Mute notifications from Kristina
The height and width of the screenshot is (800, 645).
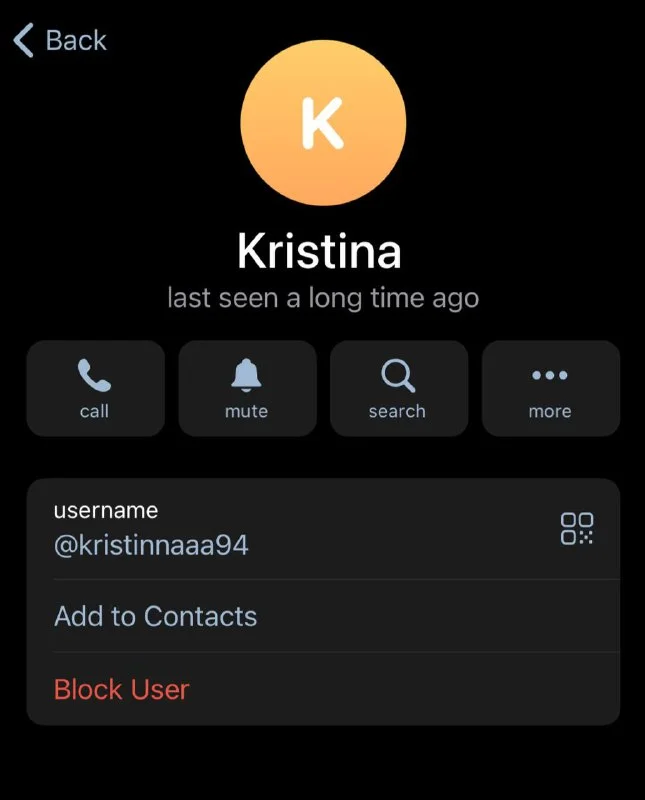pos(246,389)
